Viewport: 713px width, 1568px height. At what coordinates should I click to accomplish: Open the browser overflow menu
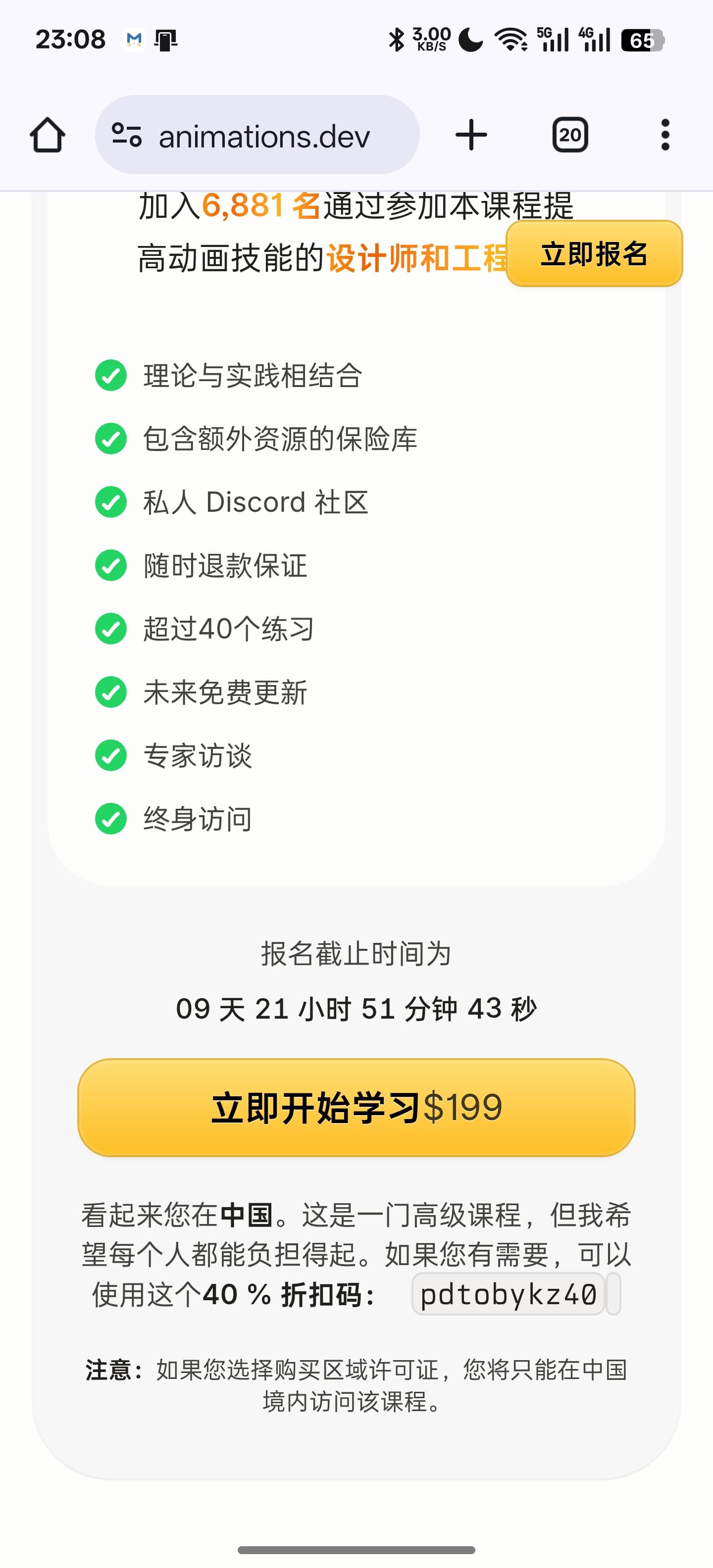click(x=665, y=135)
